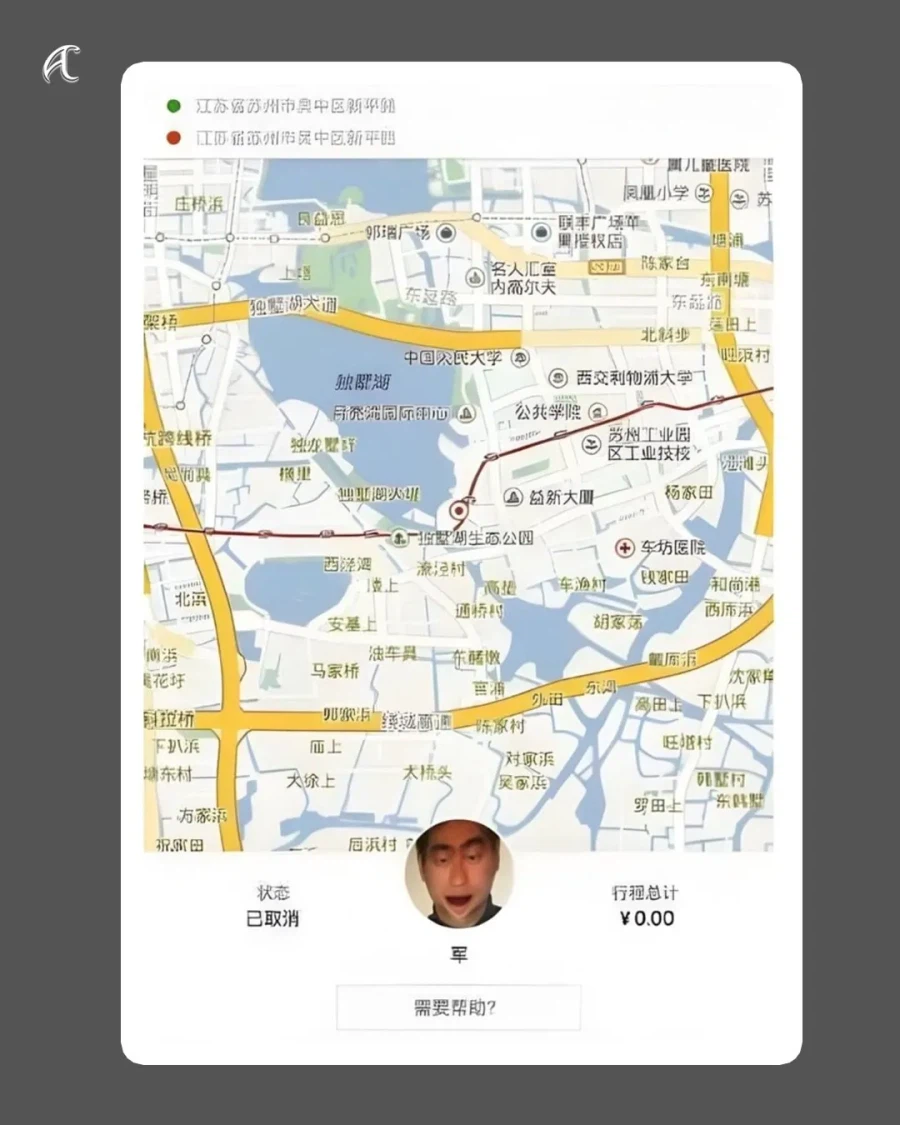900x1125 pixels.
Task: Click the transit icon near 苏州工业园区工业技校
Action: (x=591, y=443)
